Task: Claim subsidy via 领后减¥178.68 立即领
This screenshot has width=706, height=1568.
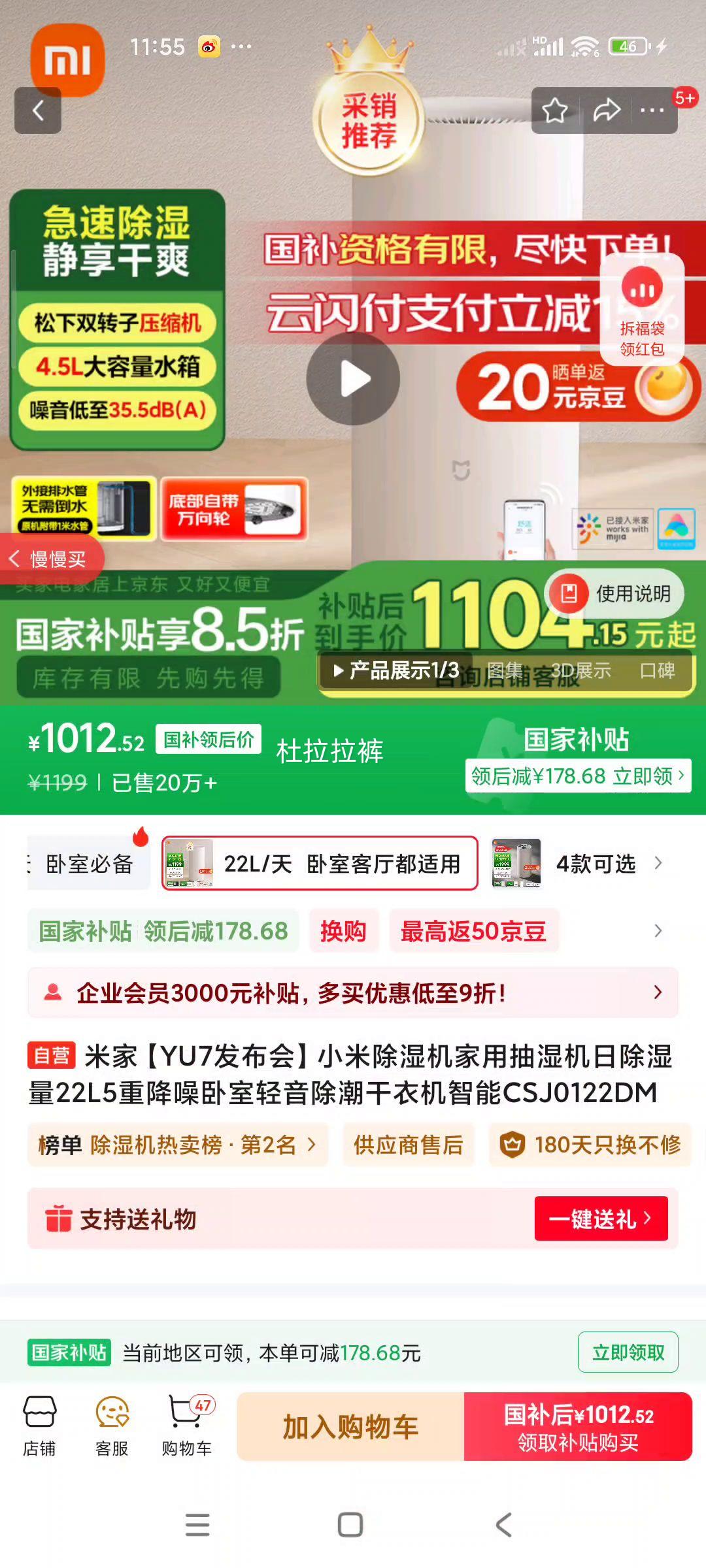Action: [578, 776]
